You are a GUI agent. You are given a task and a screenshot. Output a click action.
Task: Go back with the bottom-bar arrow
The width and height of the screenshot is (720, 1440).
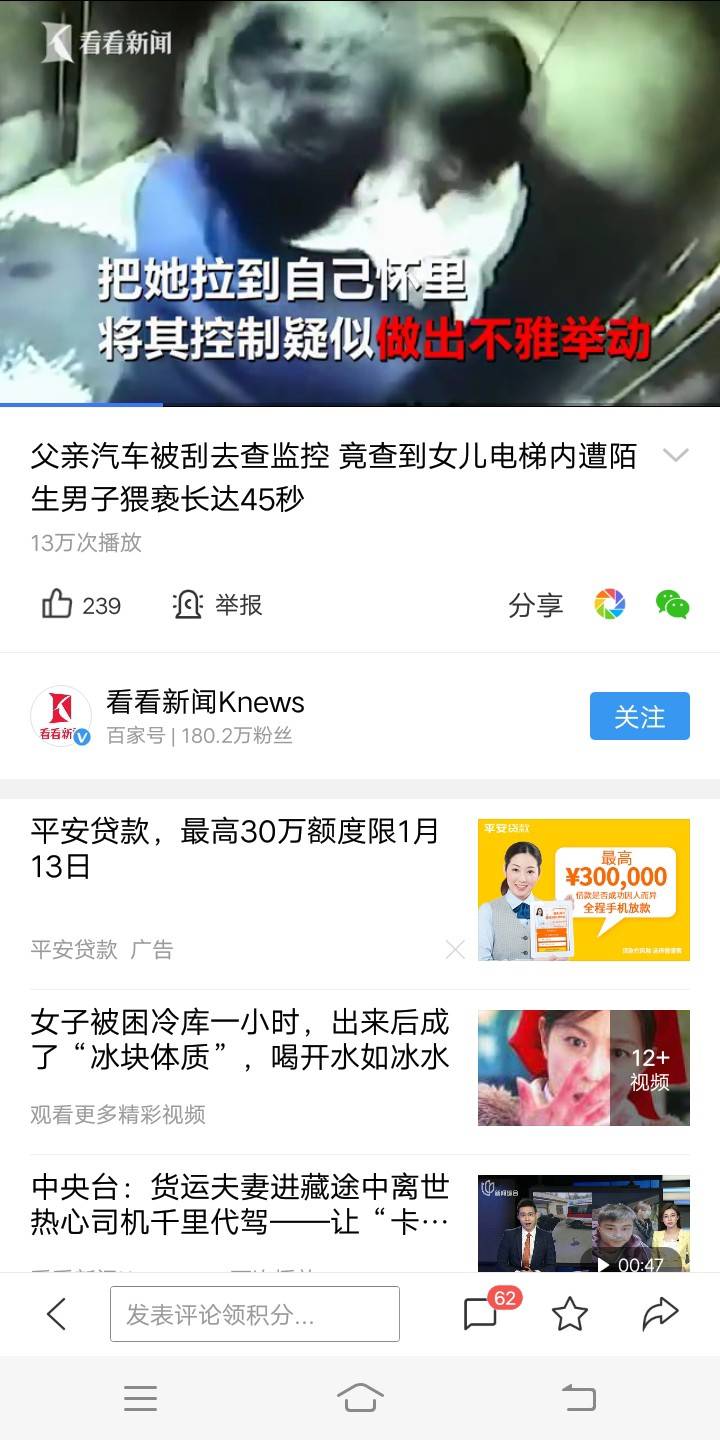tap(57, 1314)
